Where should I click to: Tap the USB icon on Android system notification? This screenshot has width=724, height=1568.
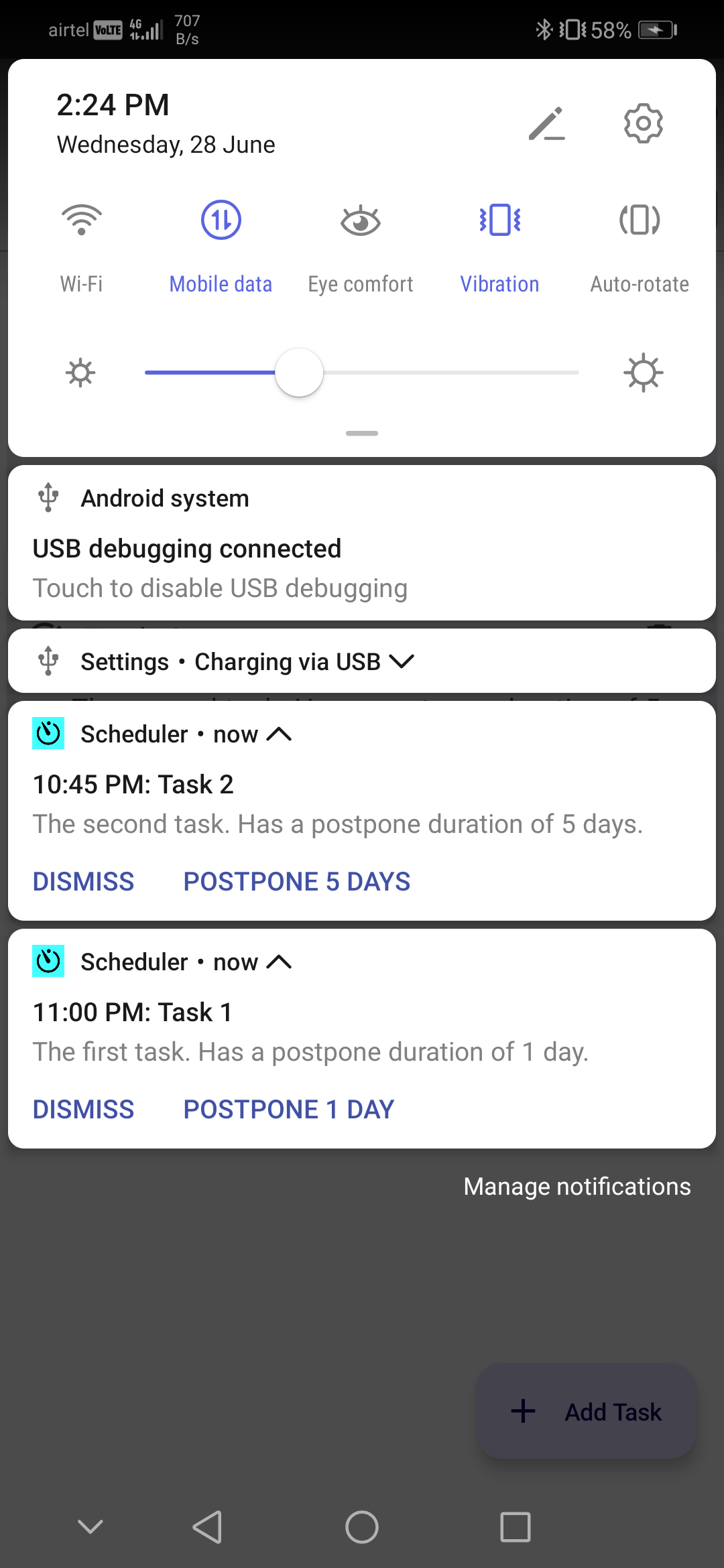click(48, 498)
